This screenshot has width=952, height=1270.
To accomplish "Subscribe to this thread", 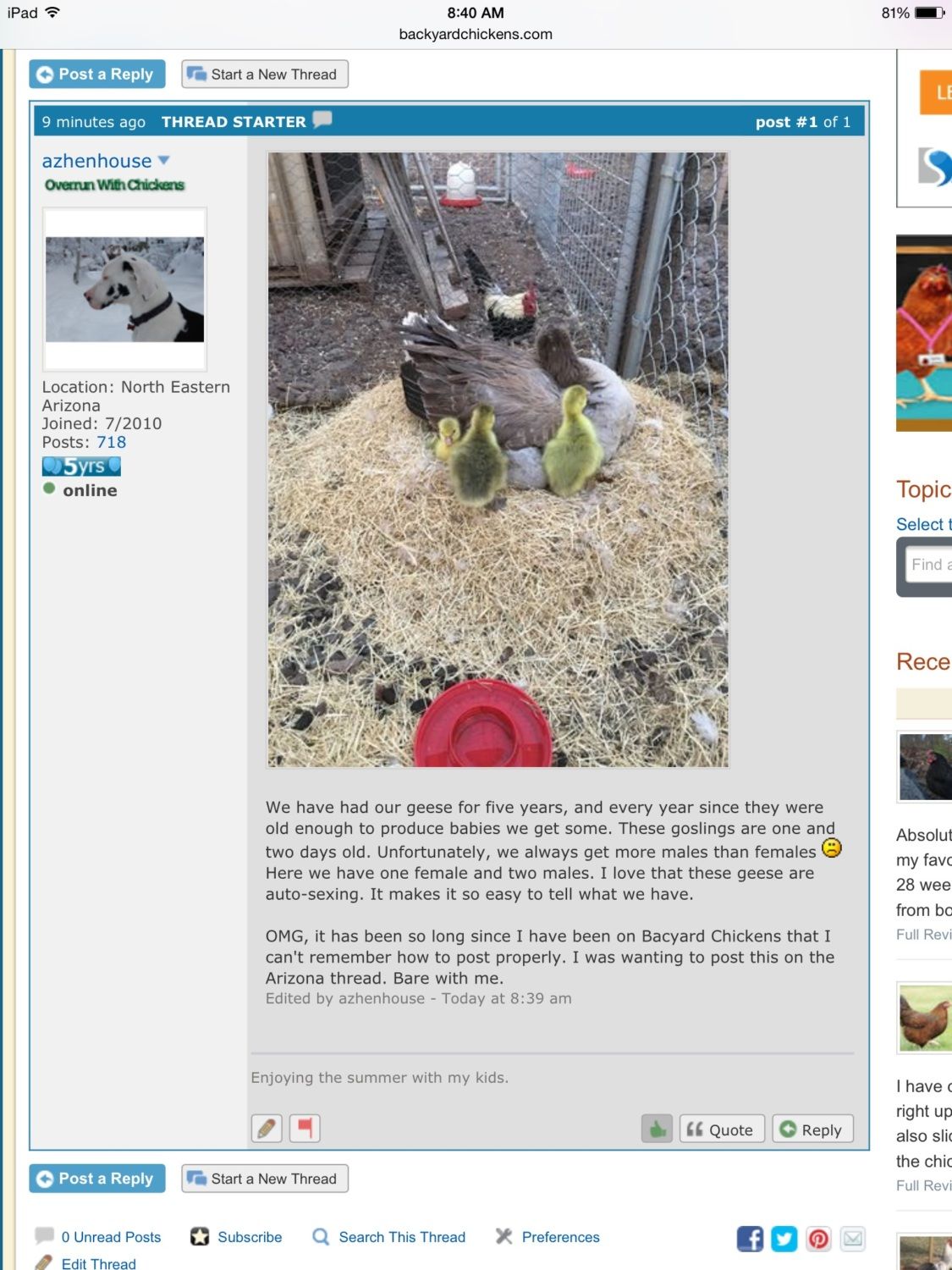I will point(249,1237).
